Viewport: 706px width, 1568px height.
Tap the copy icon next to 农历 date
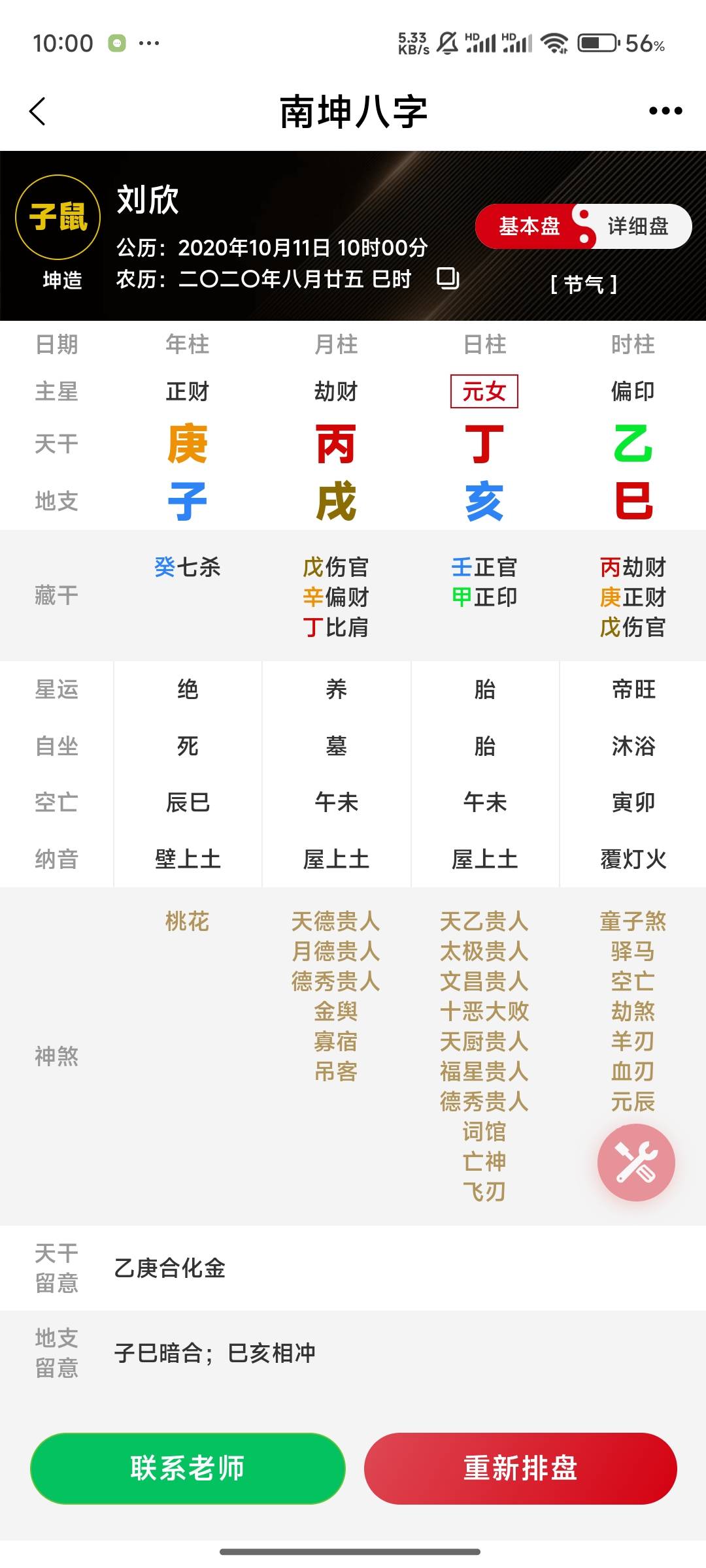click(448, 278)
